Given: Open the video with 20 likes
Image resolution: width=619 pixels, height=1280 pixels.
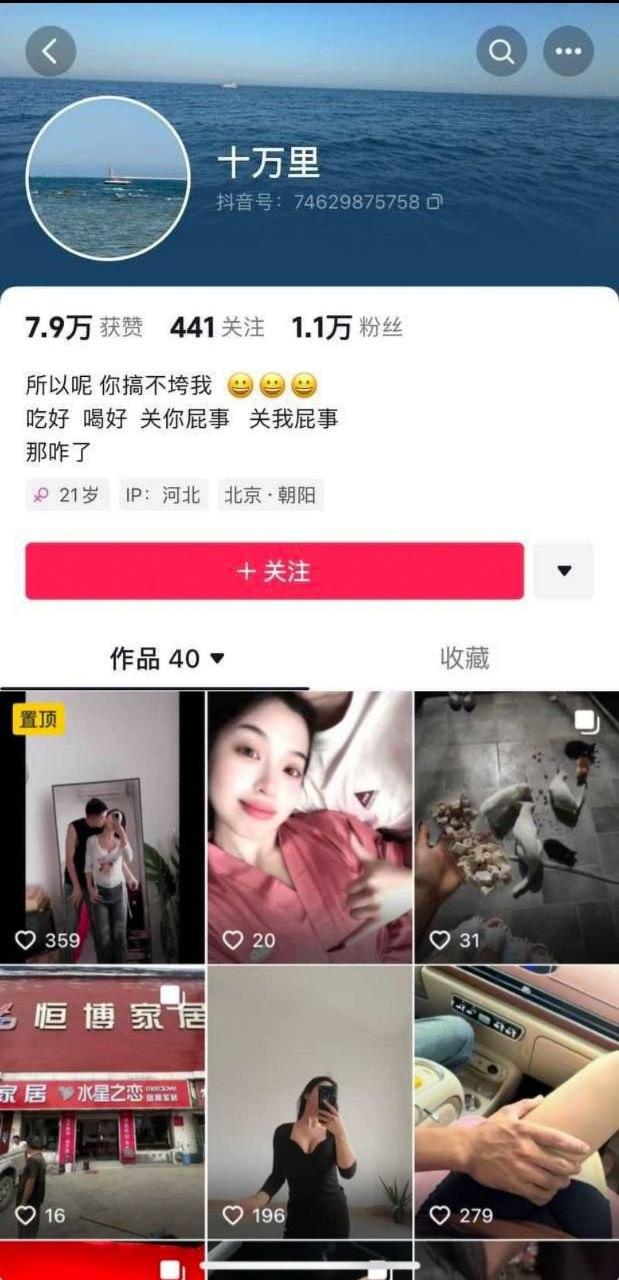Looking at the screenshot, I should click(x=309, y=827).
